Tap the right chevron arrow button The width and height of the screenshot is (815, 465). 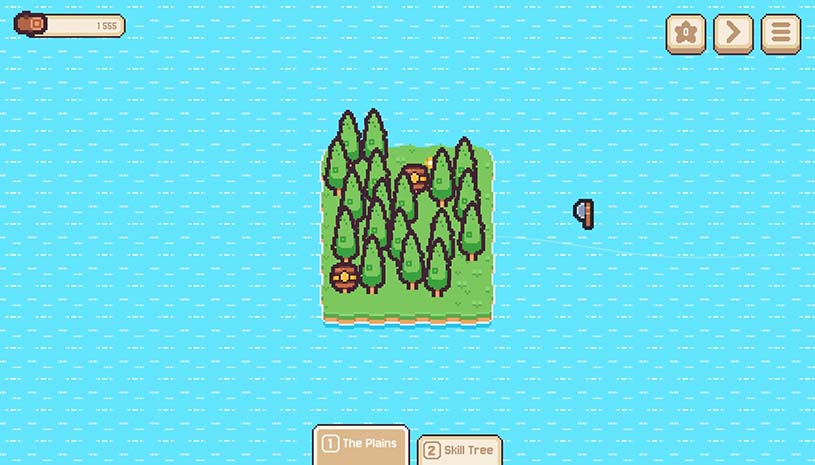pyautogui.click(x=733, y=34)
